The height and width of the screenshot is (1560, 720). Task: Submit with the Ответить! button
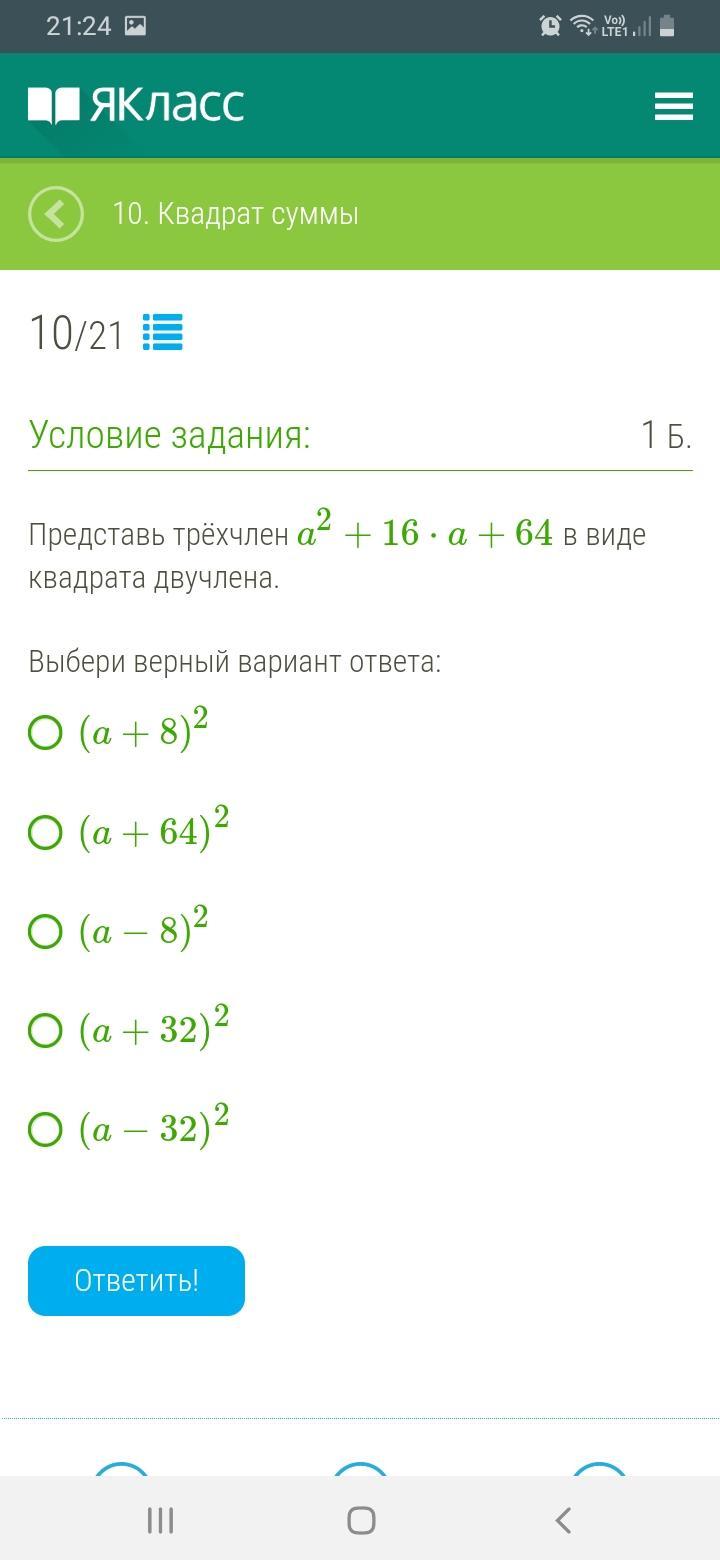click(136, 1281)
